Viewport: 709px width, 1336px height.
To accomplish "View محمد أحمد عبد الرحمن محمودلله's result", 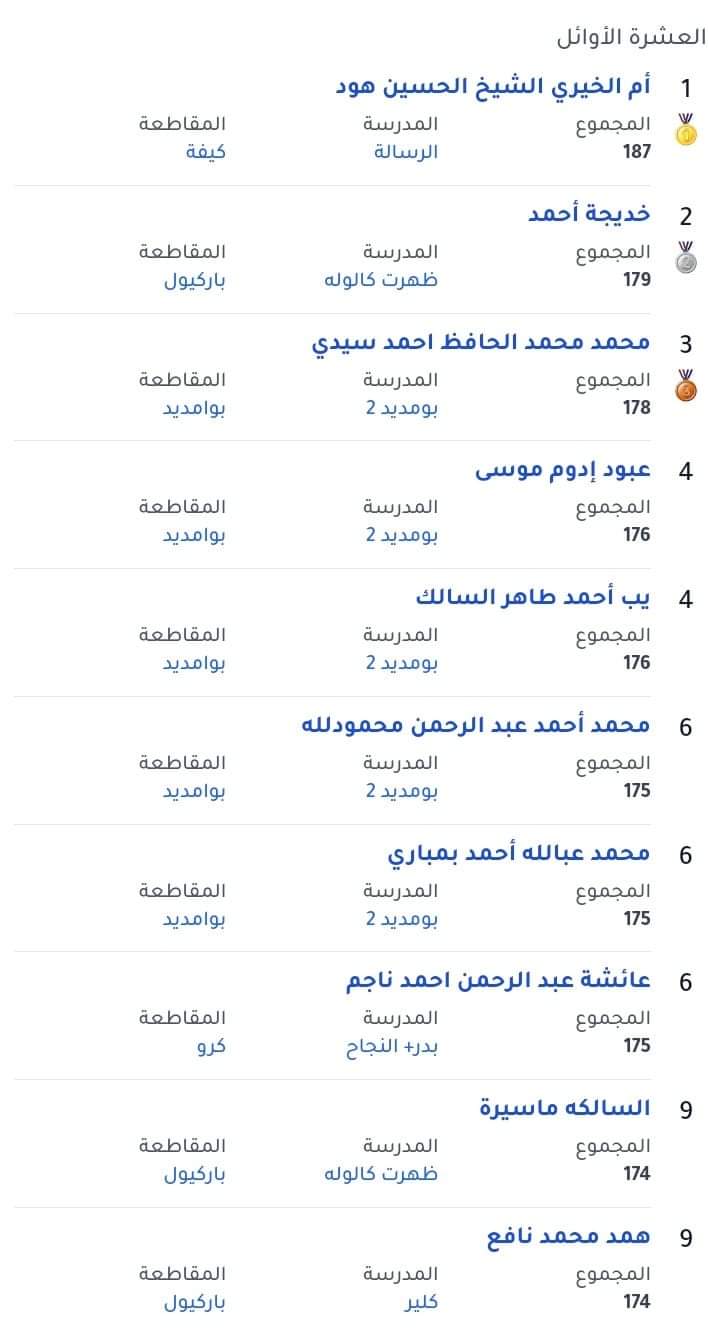I will [476, 724].
